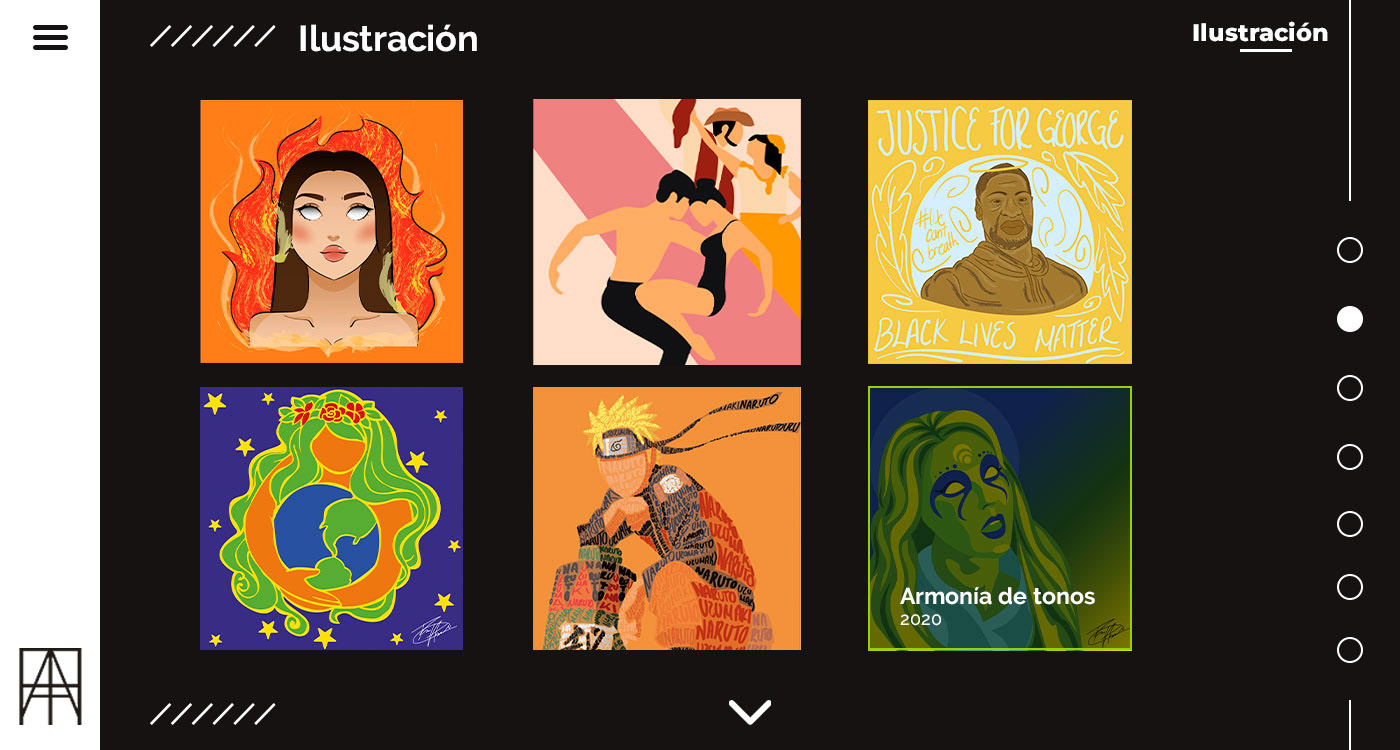Open the Justice for George illustration
1400x750 pixels.
click(999, 232)
